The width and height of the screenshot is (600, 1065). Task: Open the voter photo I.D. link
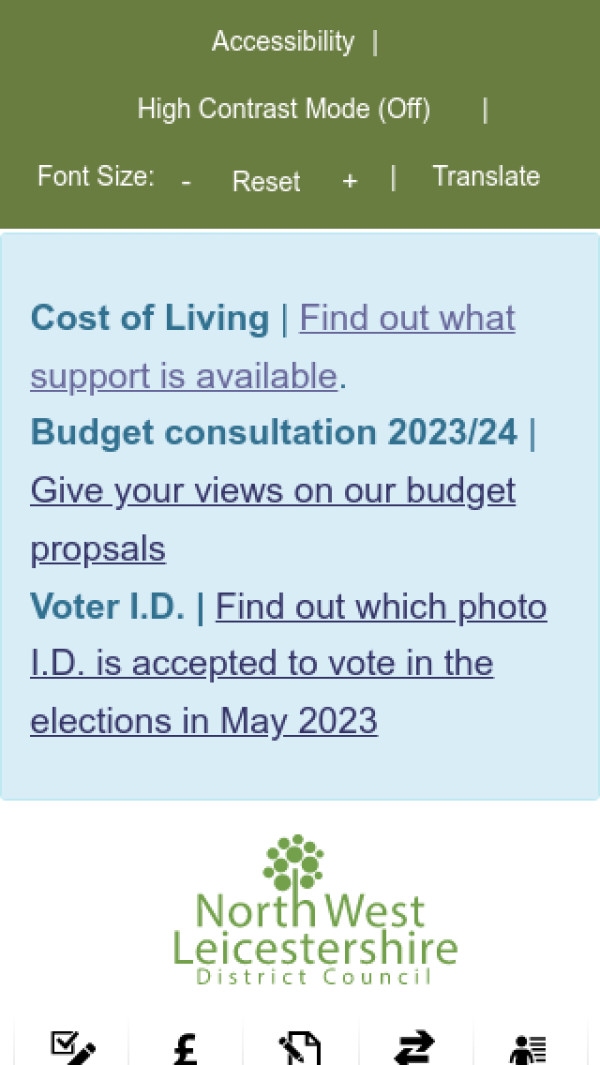tap(380, 607)
